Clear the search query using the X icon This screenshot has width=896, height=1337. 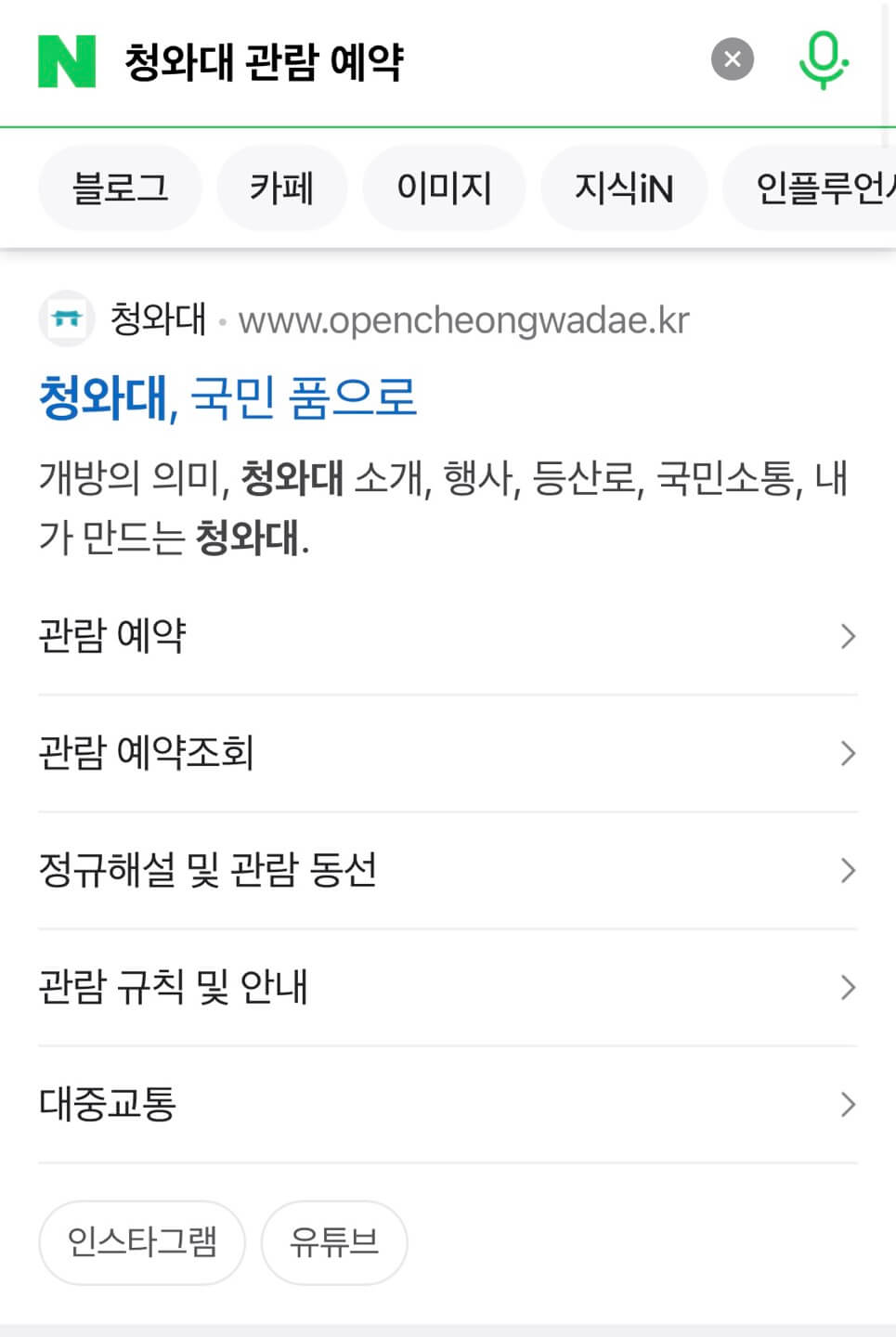[732, 59]
